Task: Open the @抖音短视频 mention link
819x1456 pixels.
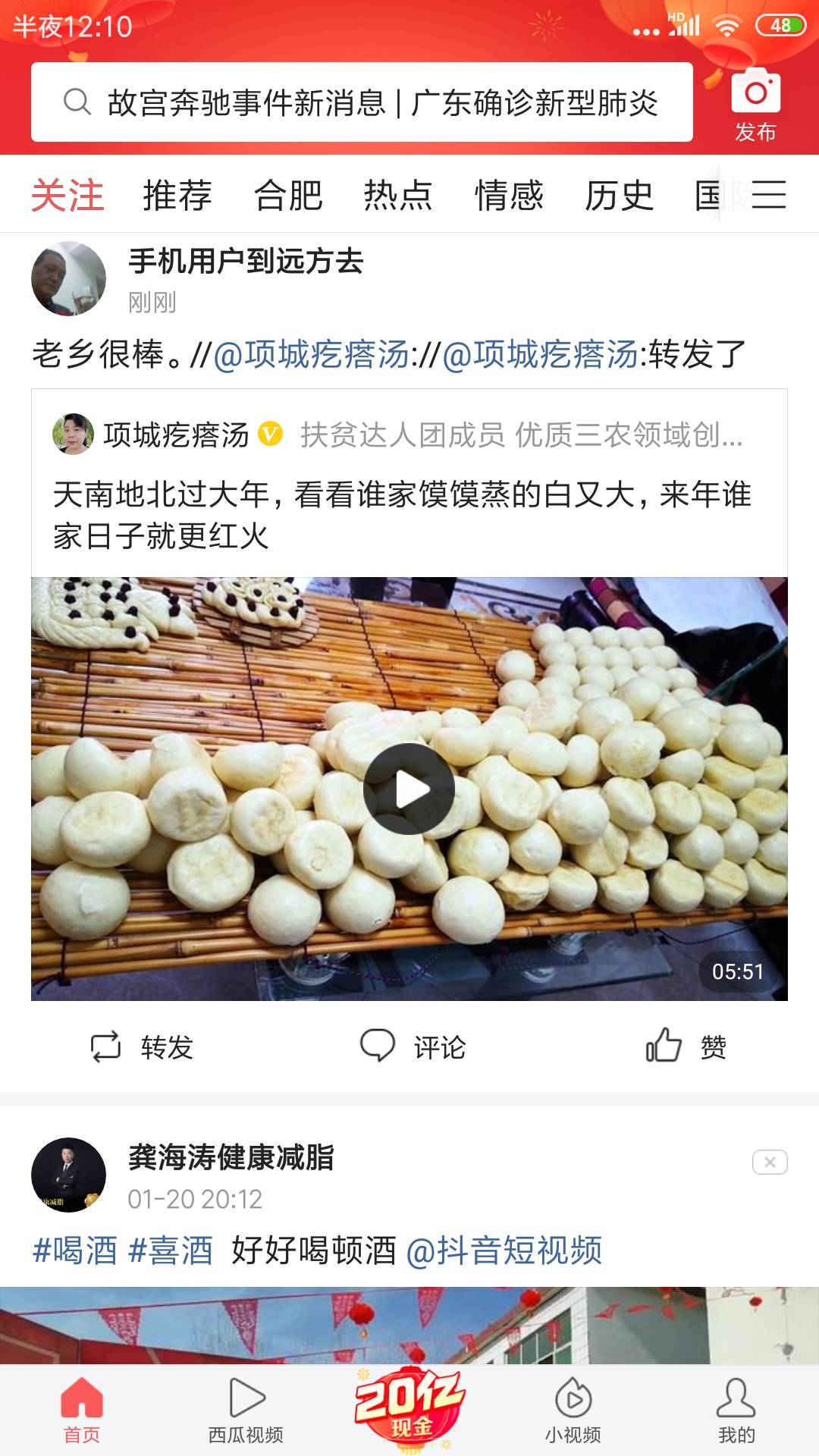Action: (x=504, y=1250)
